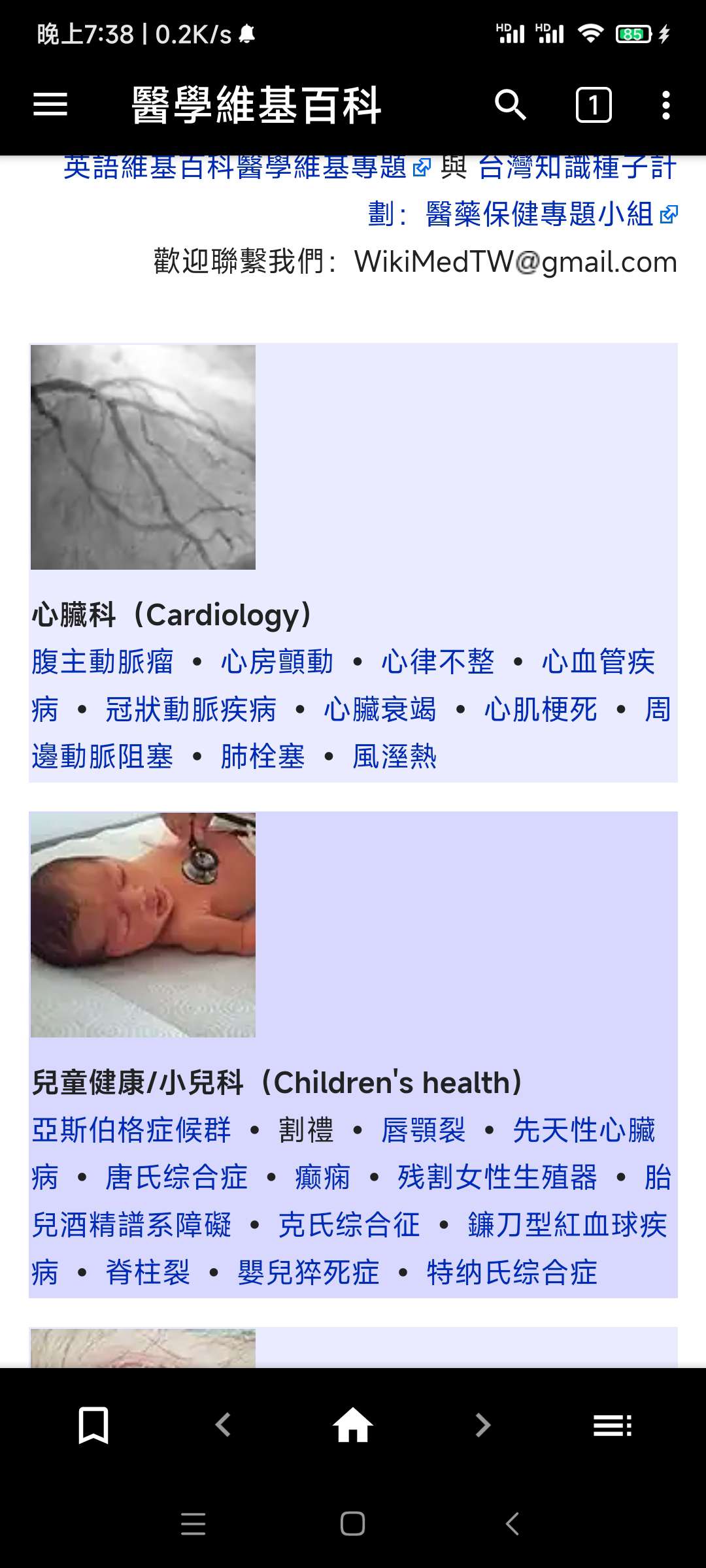This screenshot has width=706, height=1568.
Task: Return to the home page
Action: (353, 1425)
